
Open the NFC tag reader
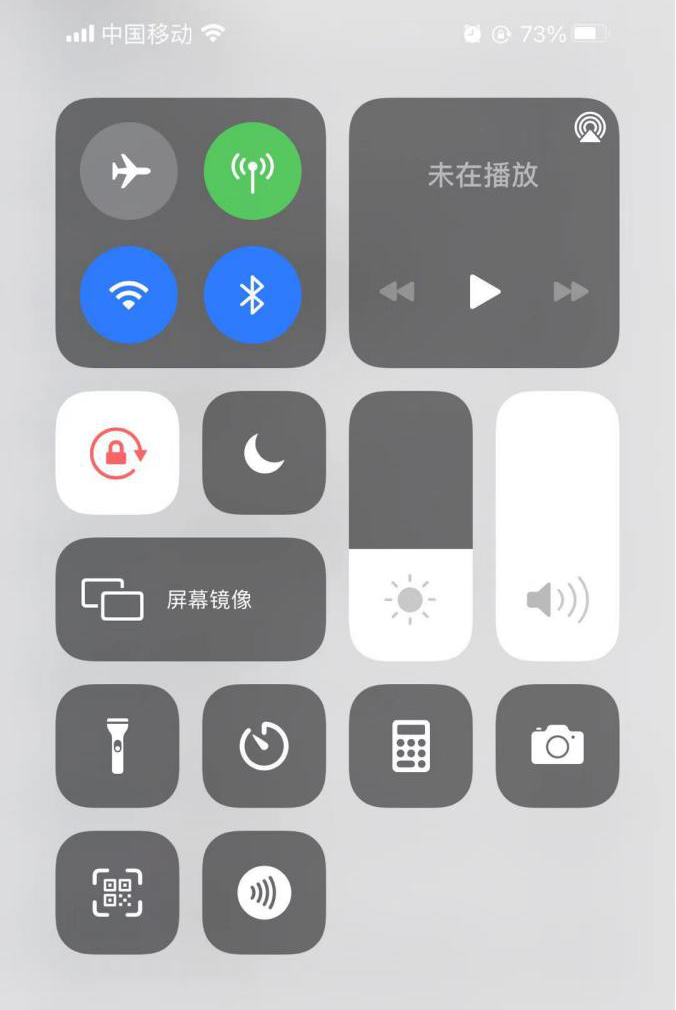click(x=264, y=892)
